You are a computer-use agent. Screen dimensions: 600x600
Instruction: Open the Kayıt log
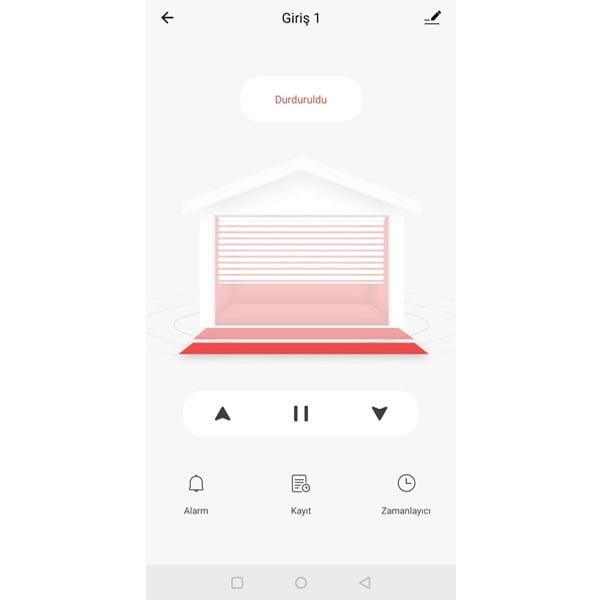coord(300,493)
